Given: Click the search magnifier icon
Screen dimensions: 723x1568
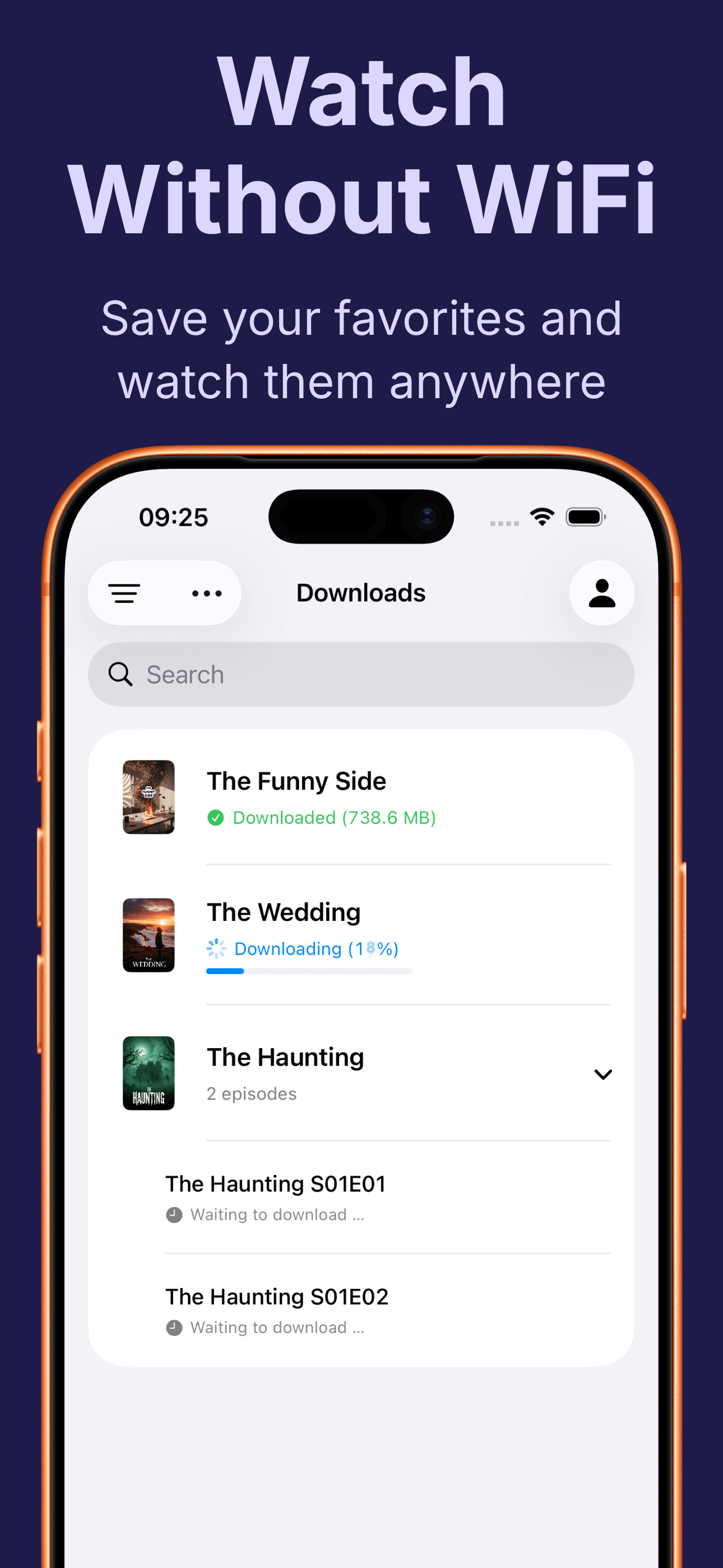Looking at the screenshot, I should coord(120,675).
